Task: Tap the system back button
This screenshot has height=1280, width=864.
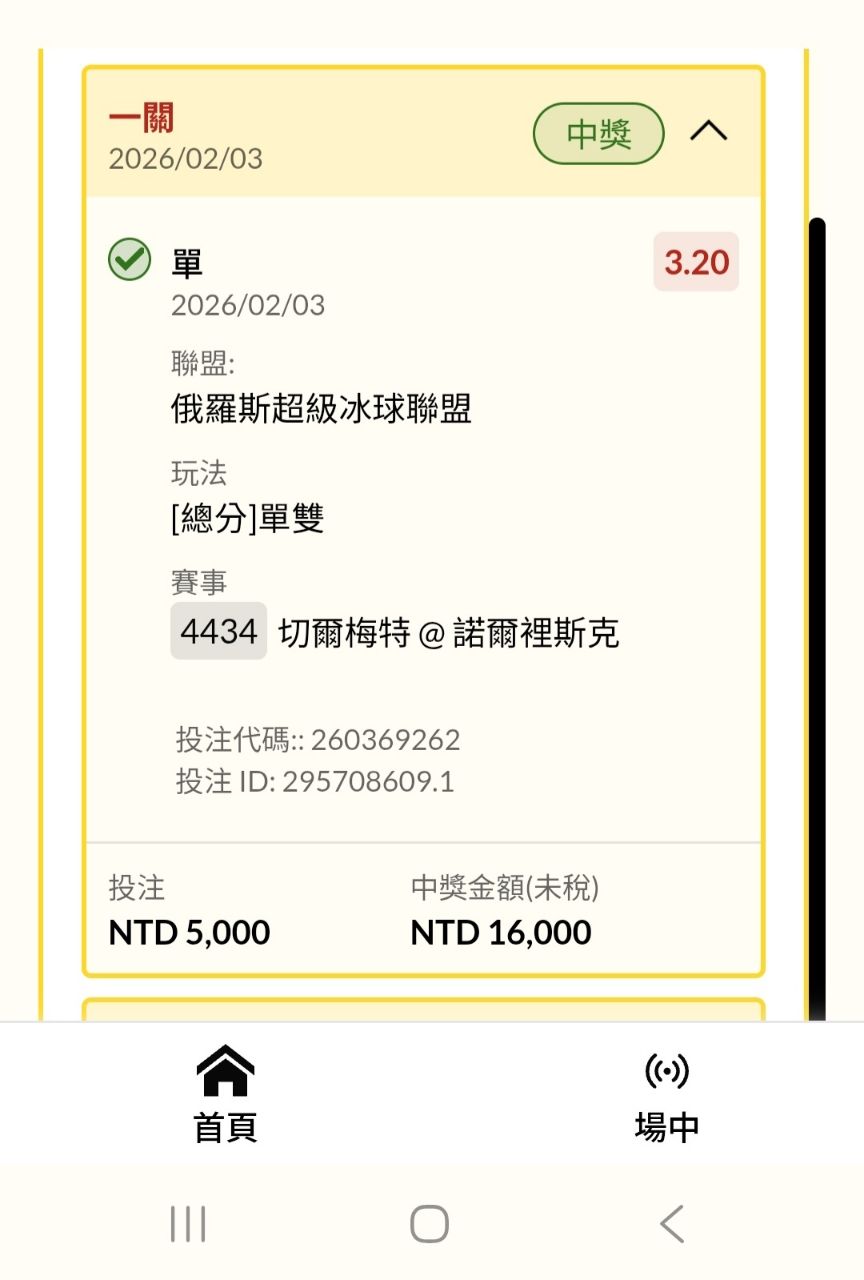Action: 672,1223
